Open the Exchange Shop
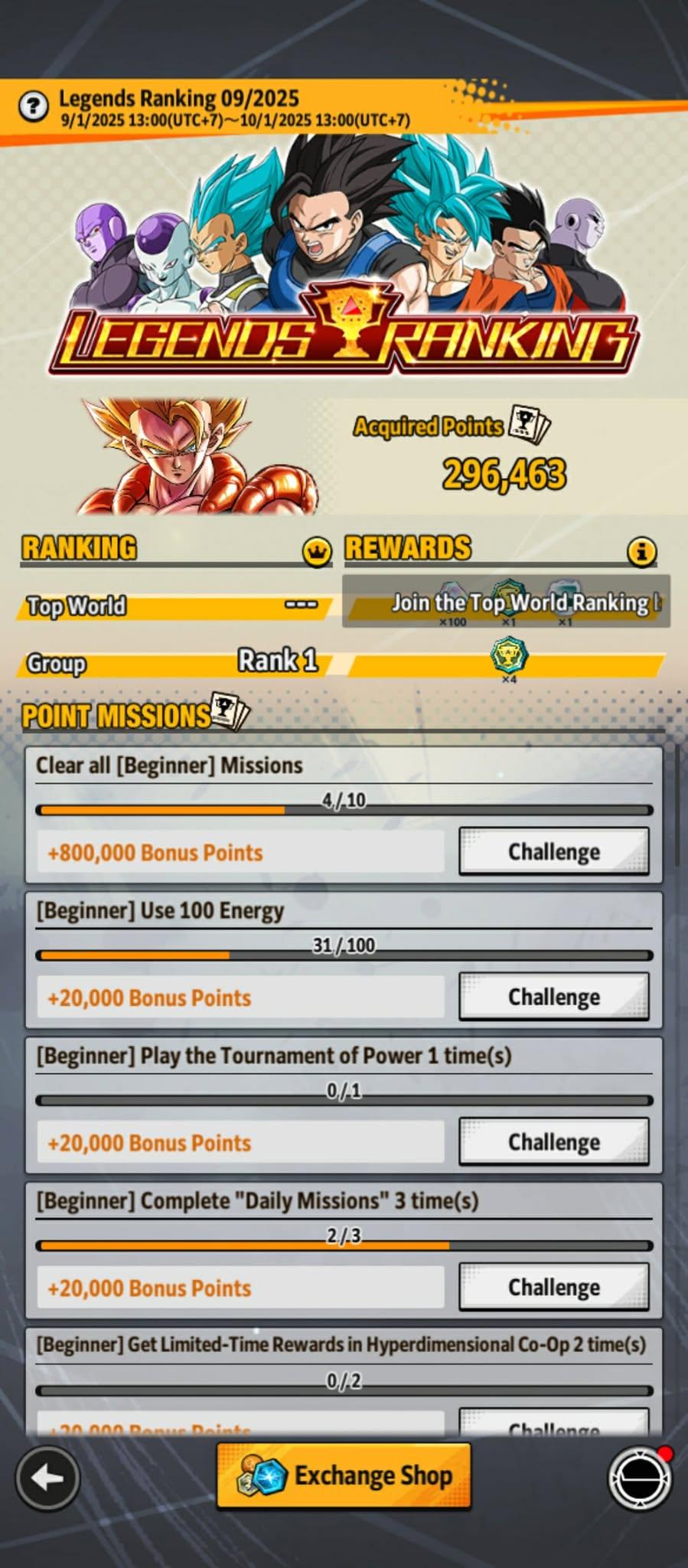This screenshot has width=688, height=1568. 344,1475
